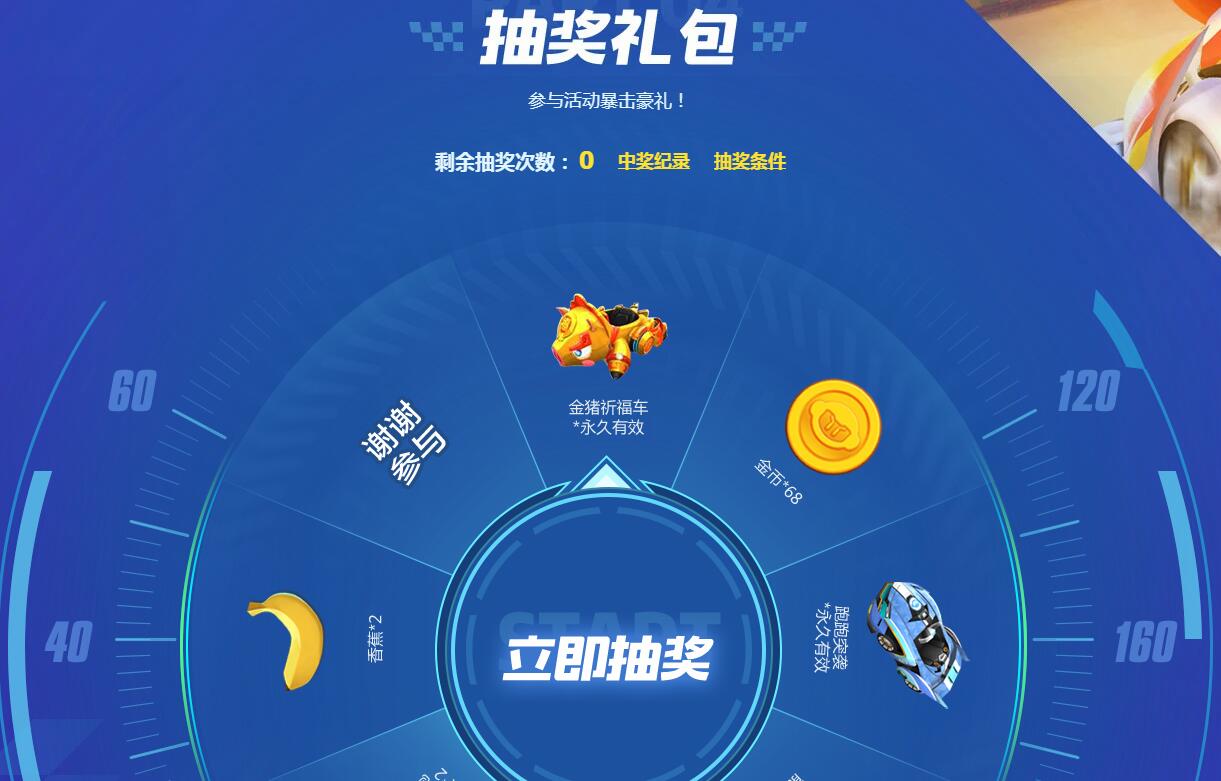
Task: Open the 抽奖条件 link
Action: point(749,161)
